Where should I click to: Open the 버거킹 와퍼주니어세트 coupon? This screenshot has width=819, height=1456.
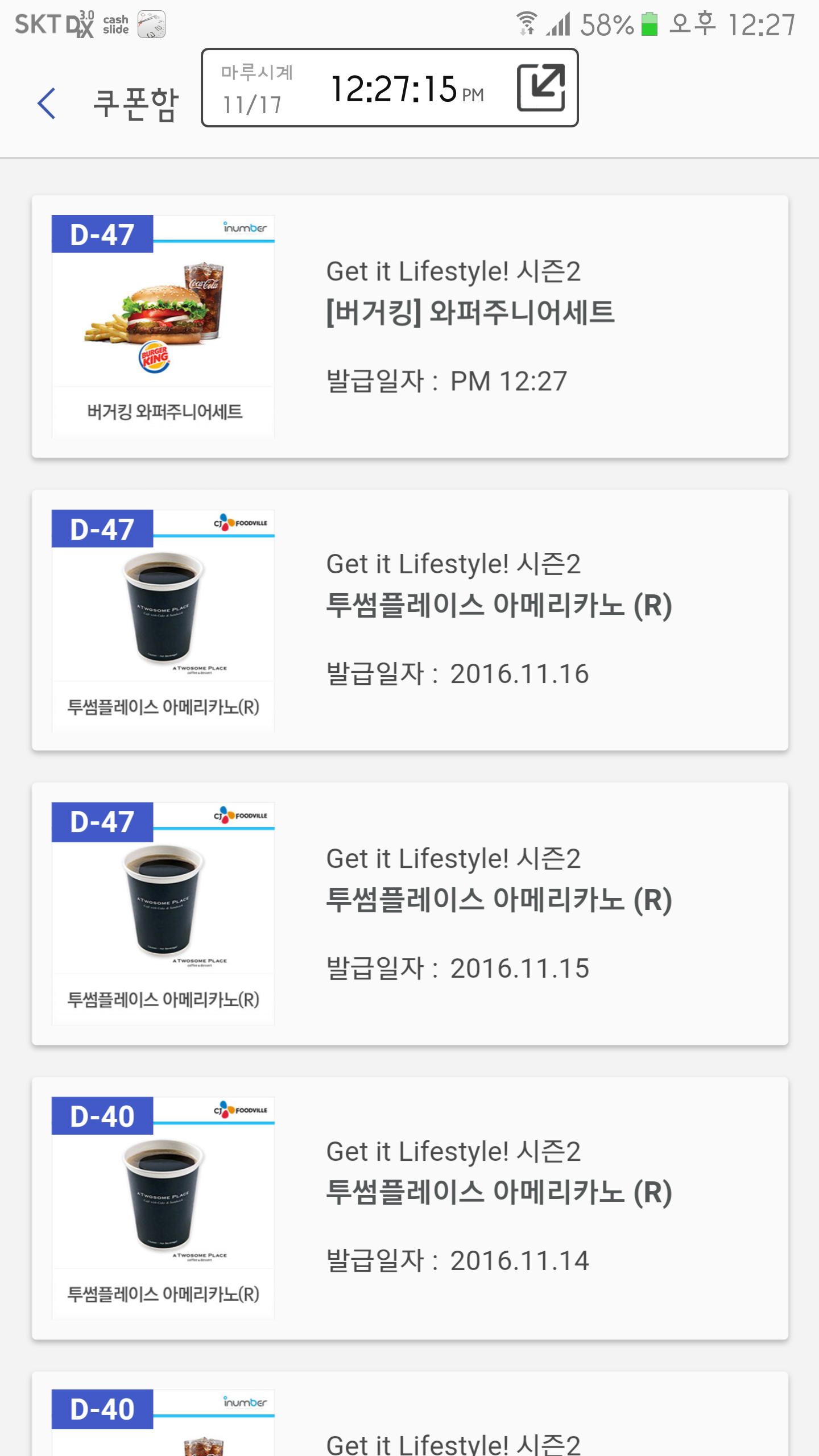[x=409, y=326]
